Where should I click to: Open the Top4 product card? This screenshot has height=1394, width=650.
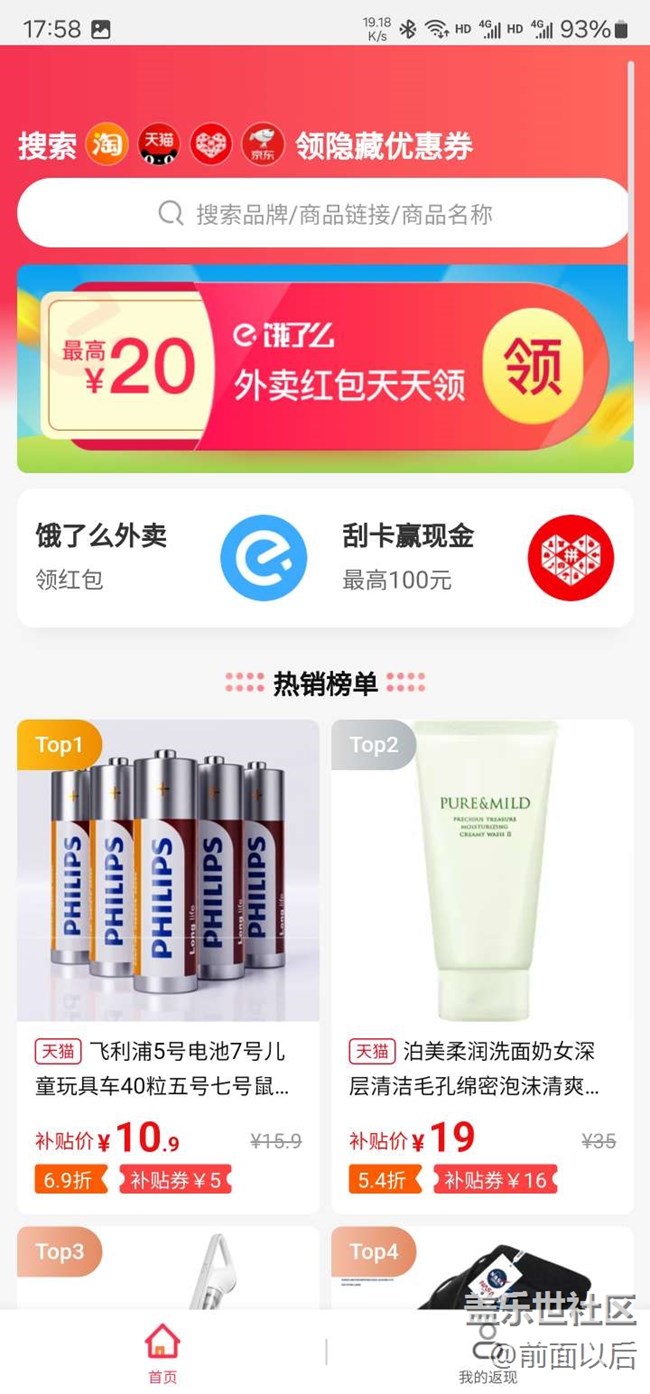pos(482,1267)
